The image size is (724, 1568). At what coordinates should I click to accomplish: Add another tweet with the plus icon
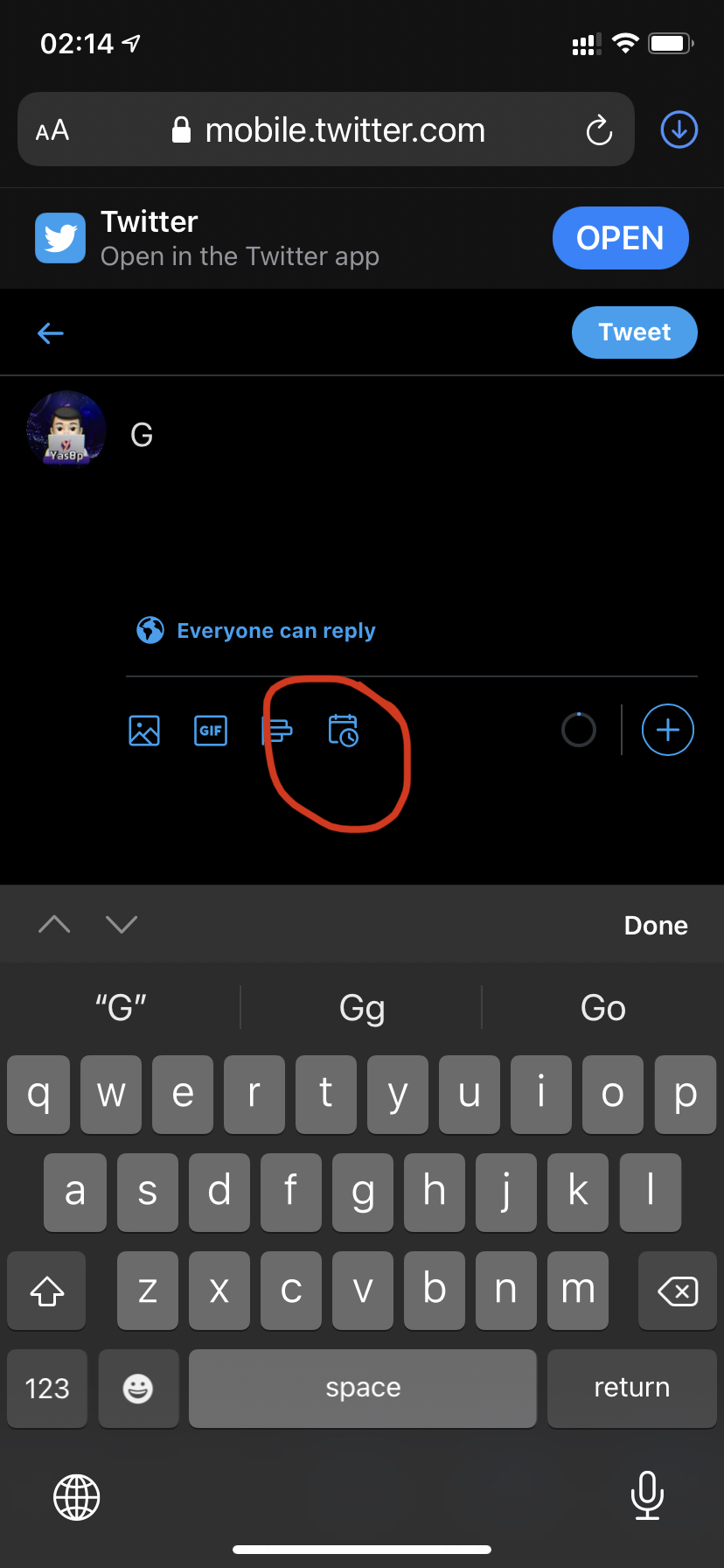667,730
